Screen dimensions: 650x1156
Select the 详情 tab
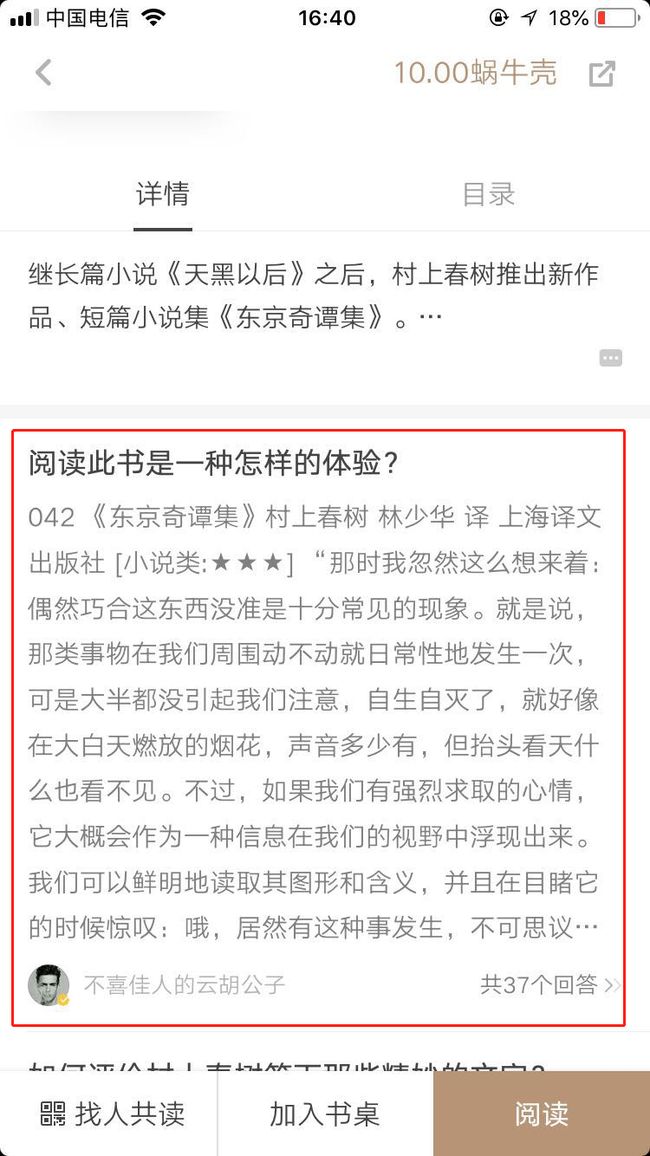(x=163, y=194)
